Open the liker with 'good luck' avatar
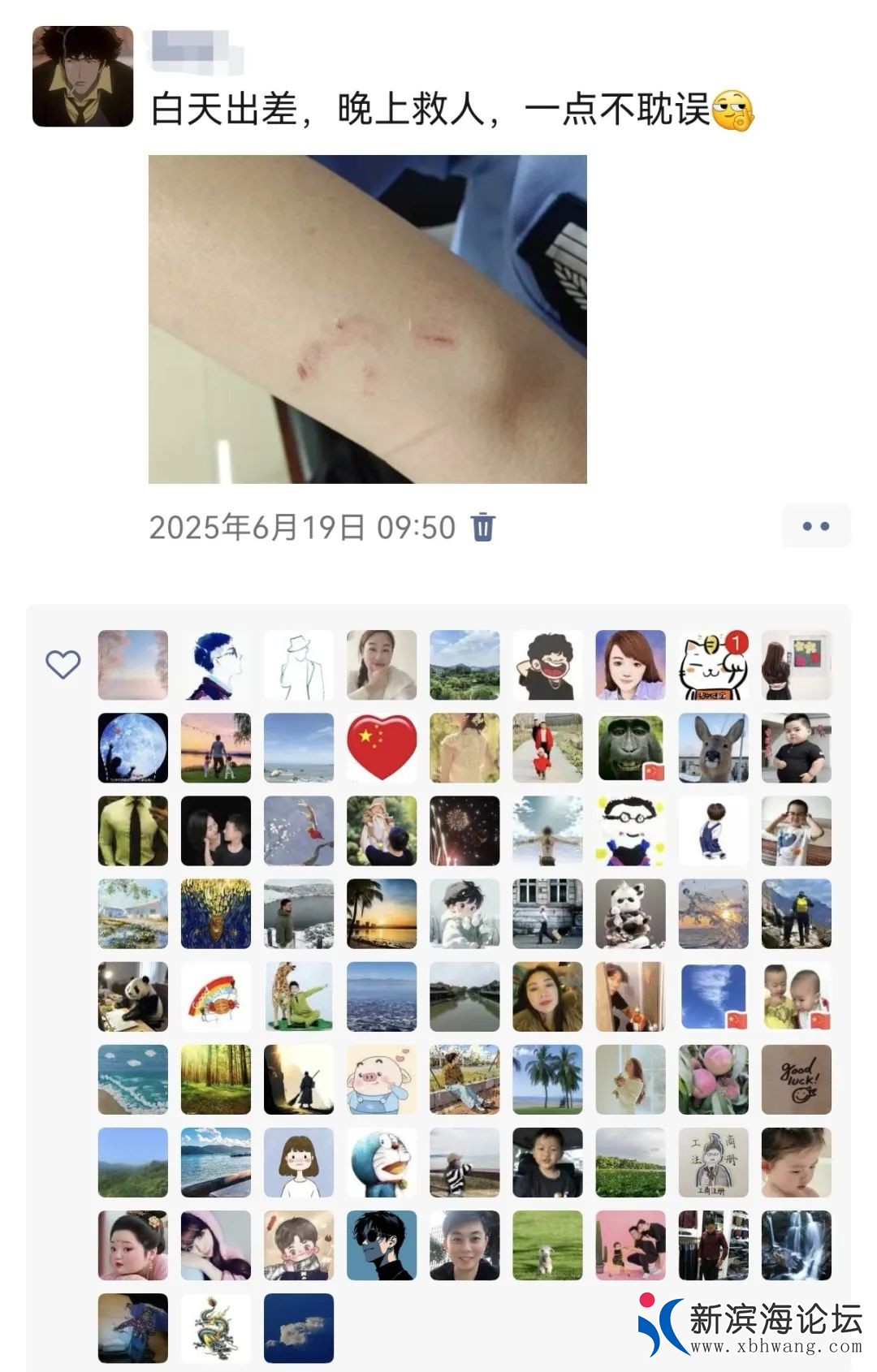 click(x=796, y=1079)
